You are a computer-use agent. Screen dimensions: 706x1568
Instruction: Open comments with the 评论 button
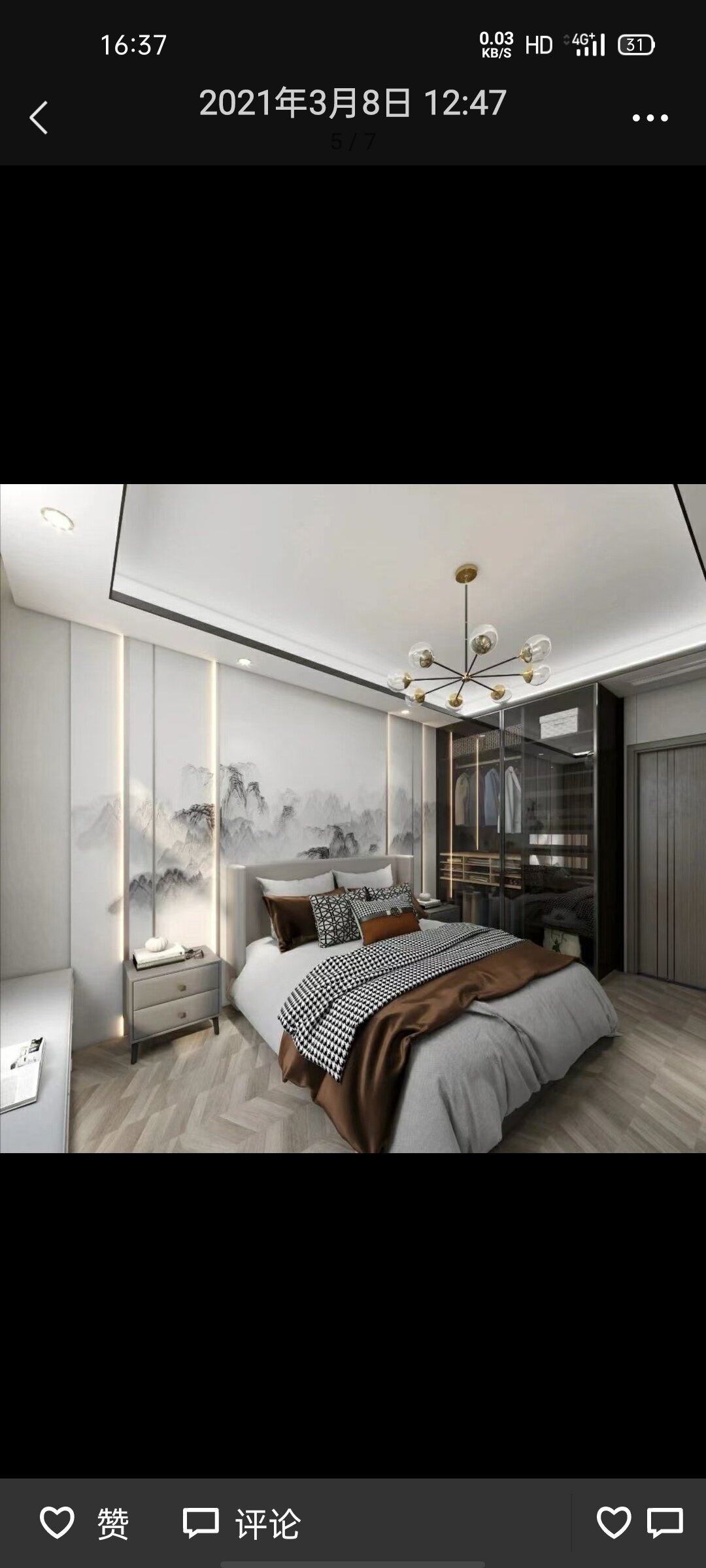coord(242,1524)
